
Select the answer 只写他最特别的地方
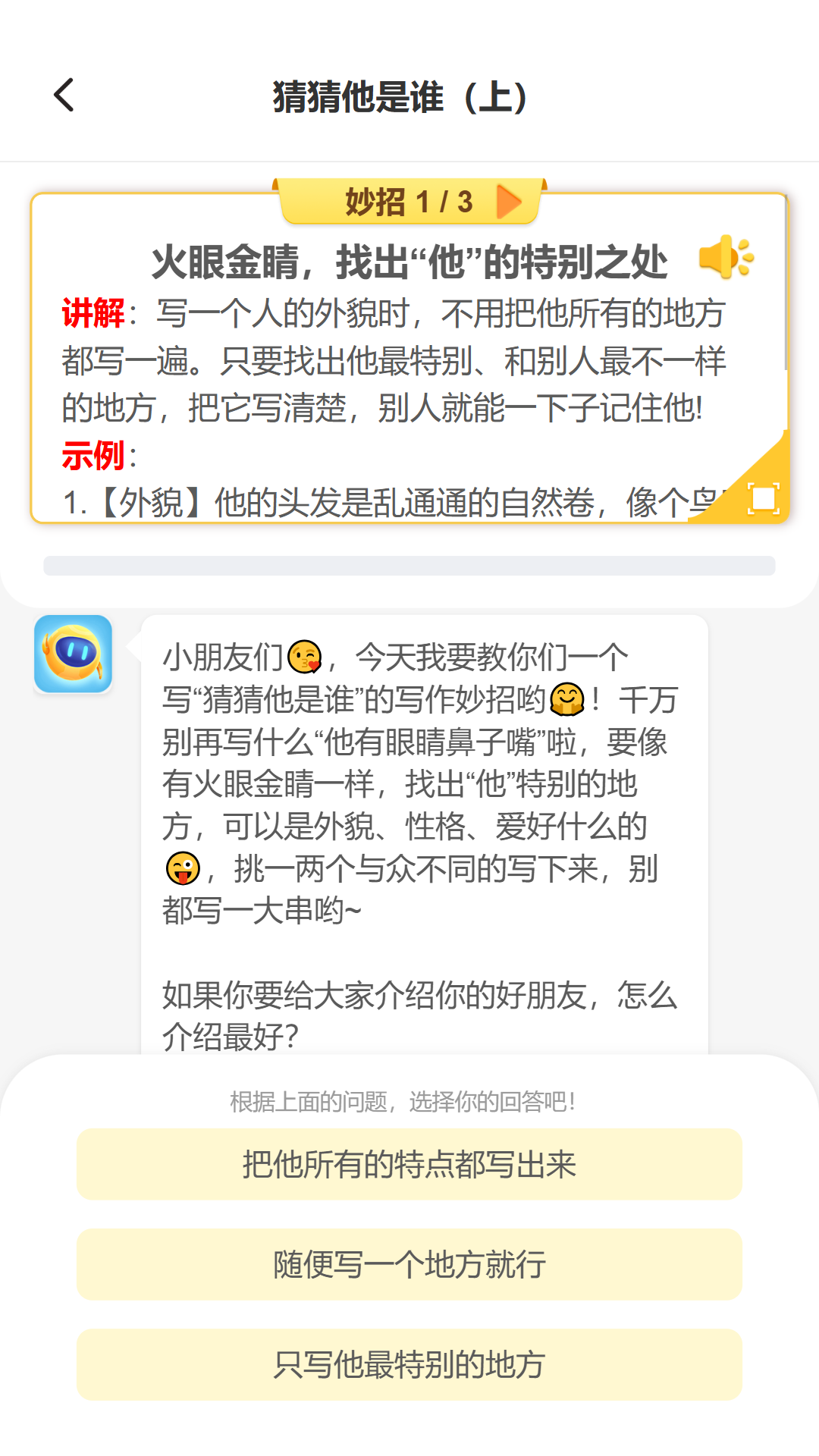pos(409,1365)
